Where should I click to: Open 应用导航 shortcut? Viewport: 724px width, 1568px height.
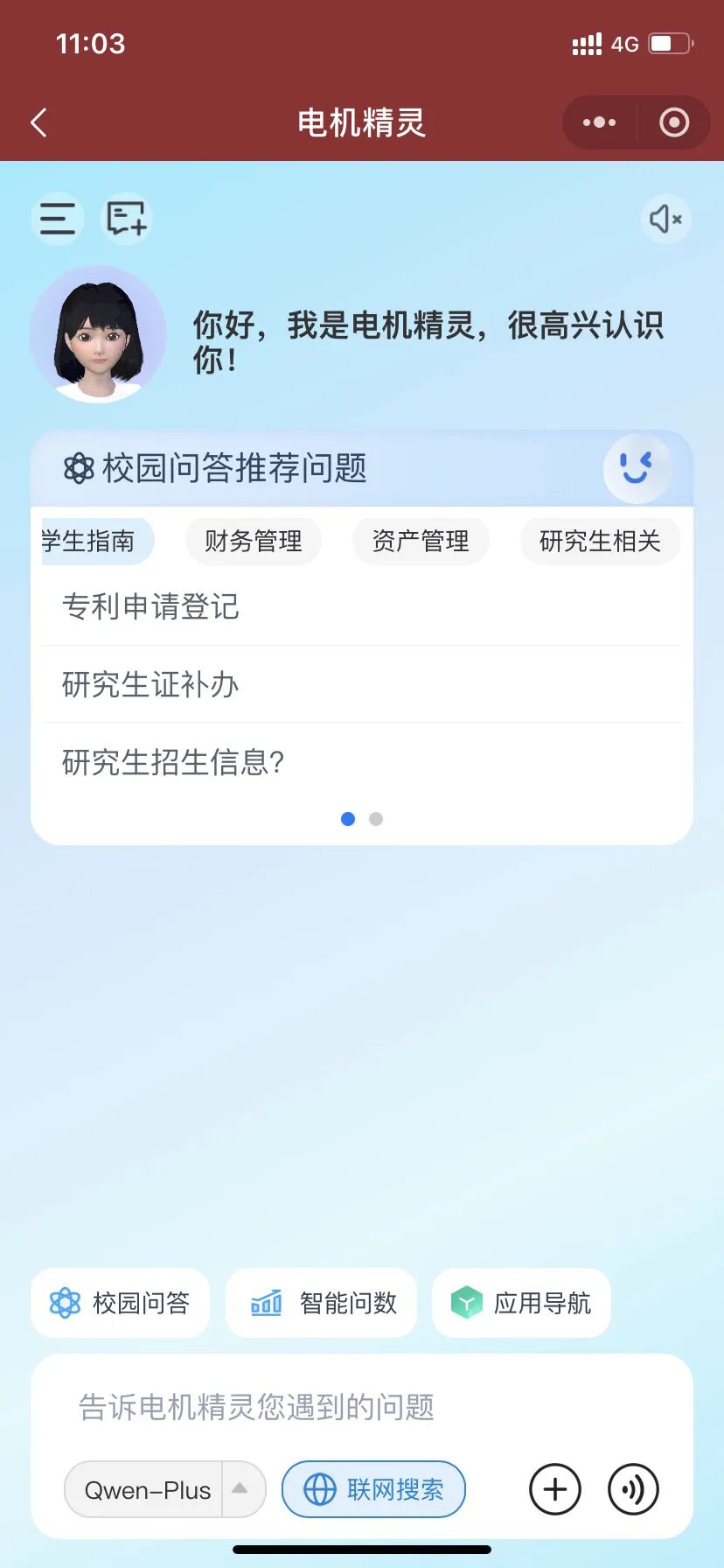(521, 1303)
